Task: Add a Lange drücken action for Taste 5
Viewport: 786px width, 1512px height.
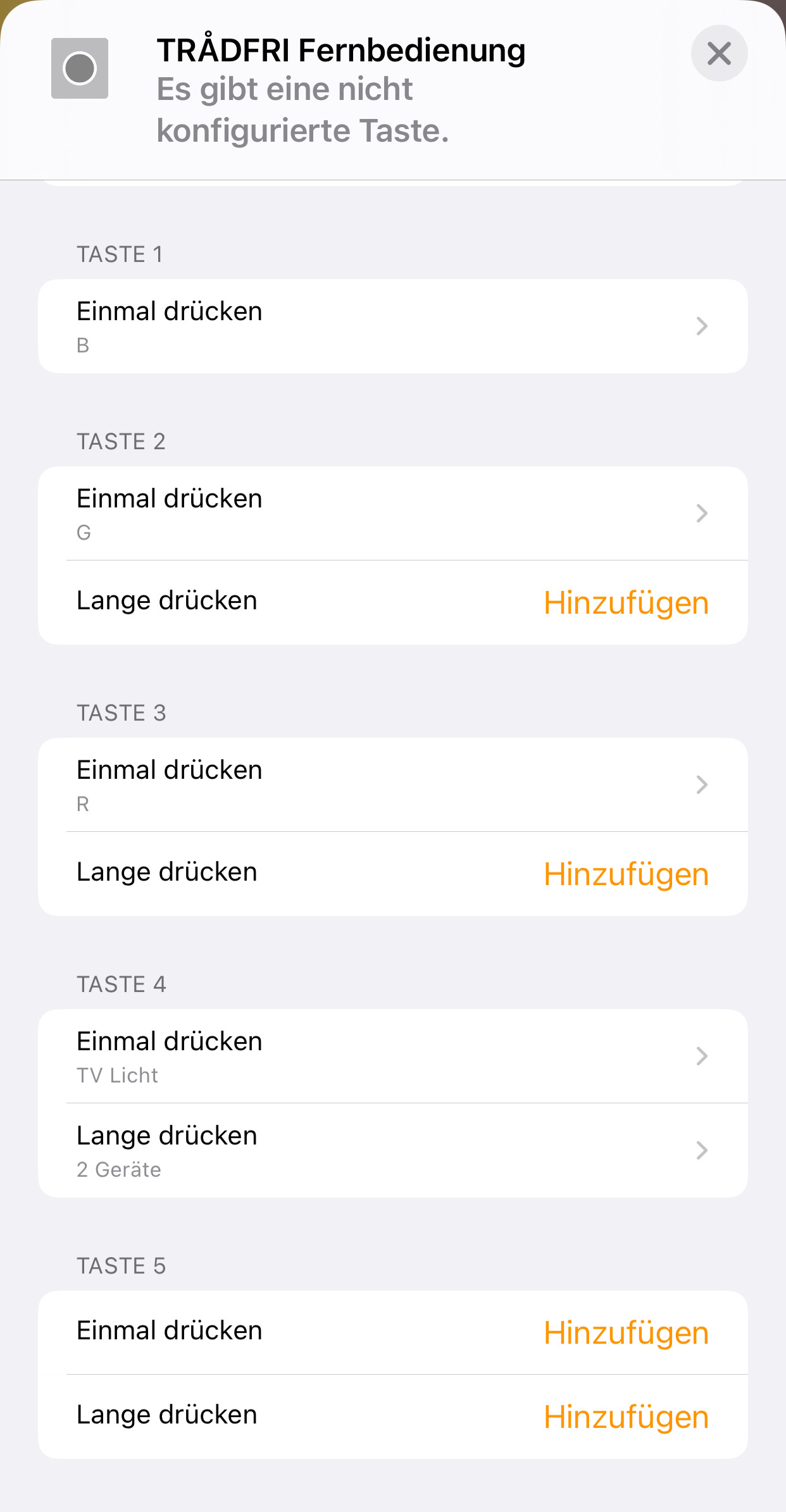Action: coord(625,1416)
